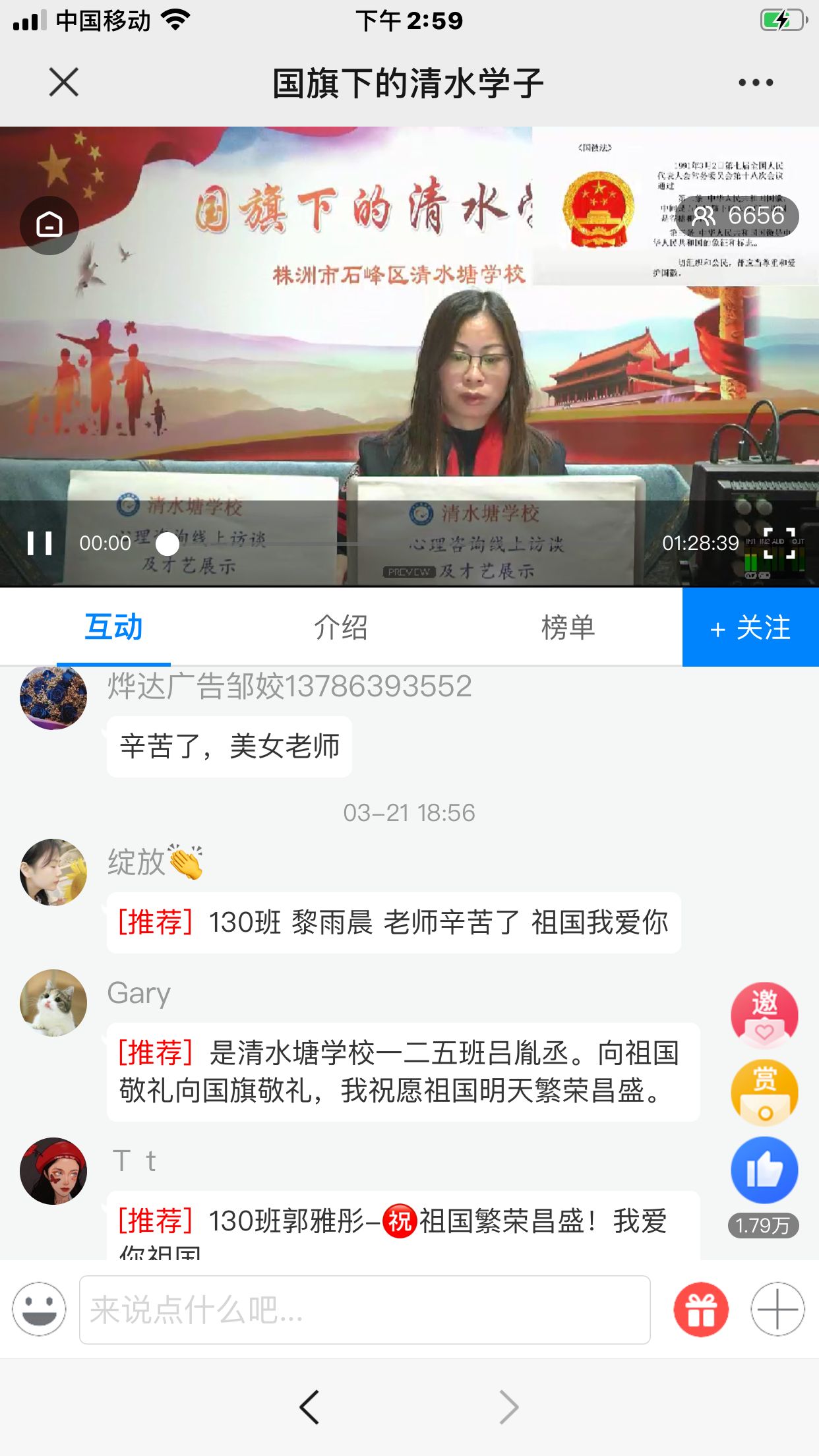Switch to the 榜单 tab

click(x=568, y=628)
